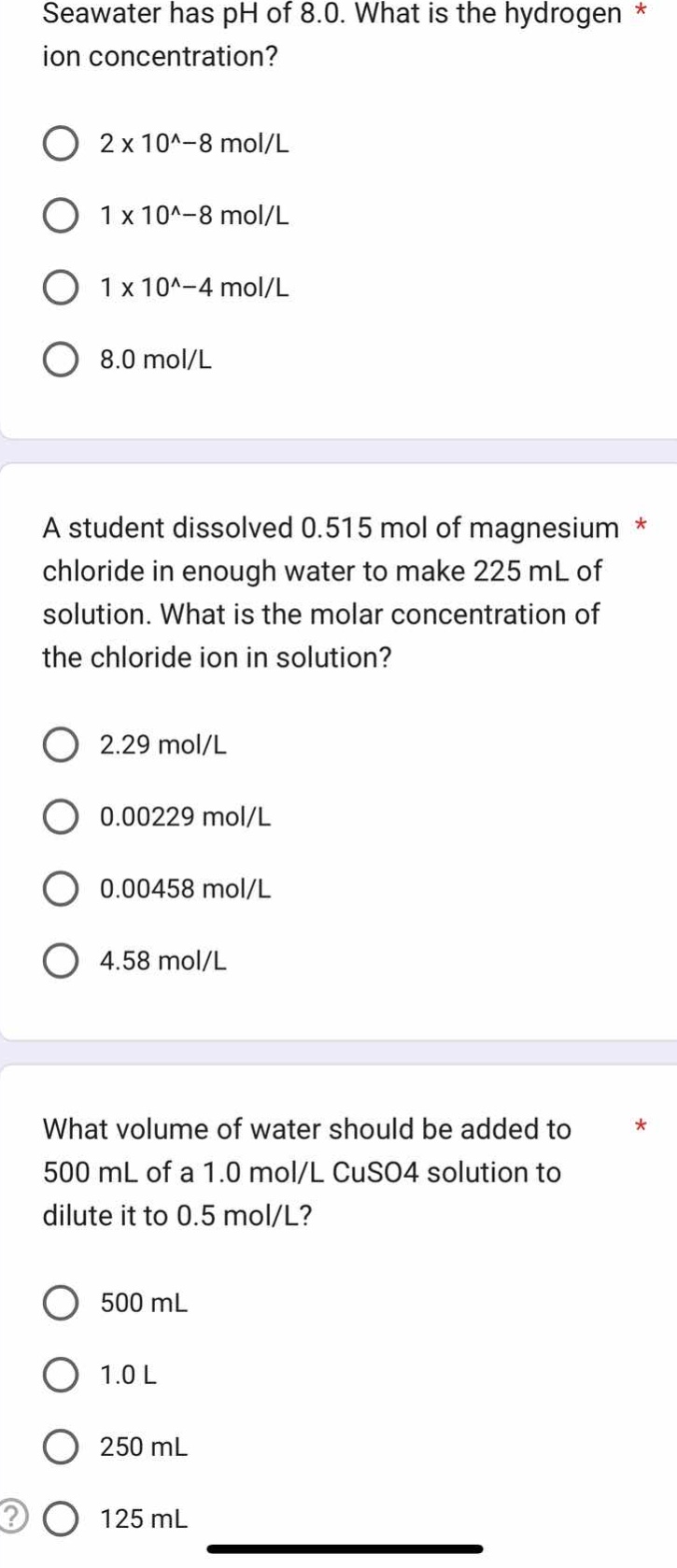677x1568 pixels.
Task: Select the 8.0 mol/L answer
Action: coord(61,360)
